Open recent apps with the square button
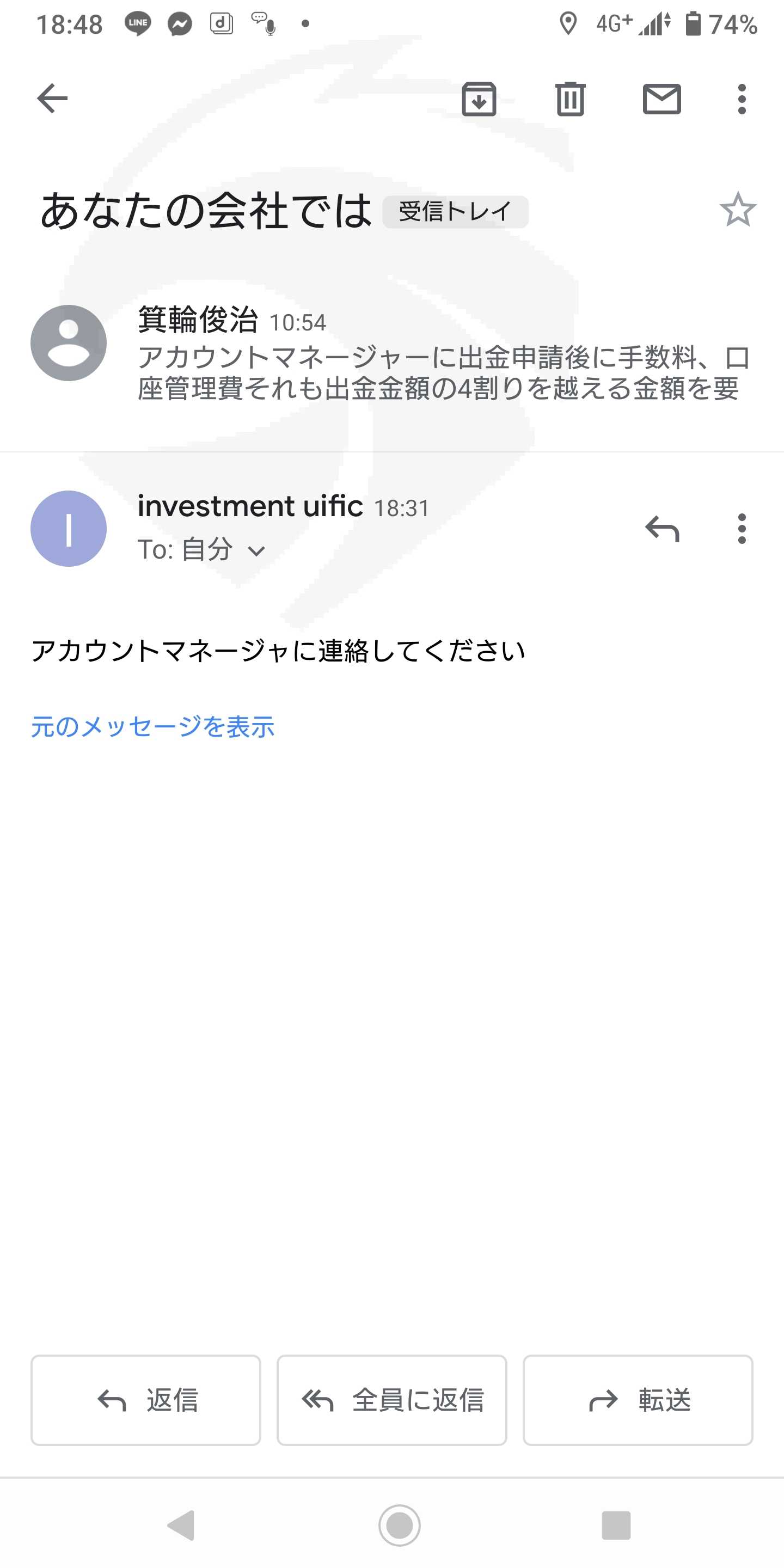Viewport: 784px width, 1568px height. point(616,1526)
